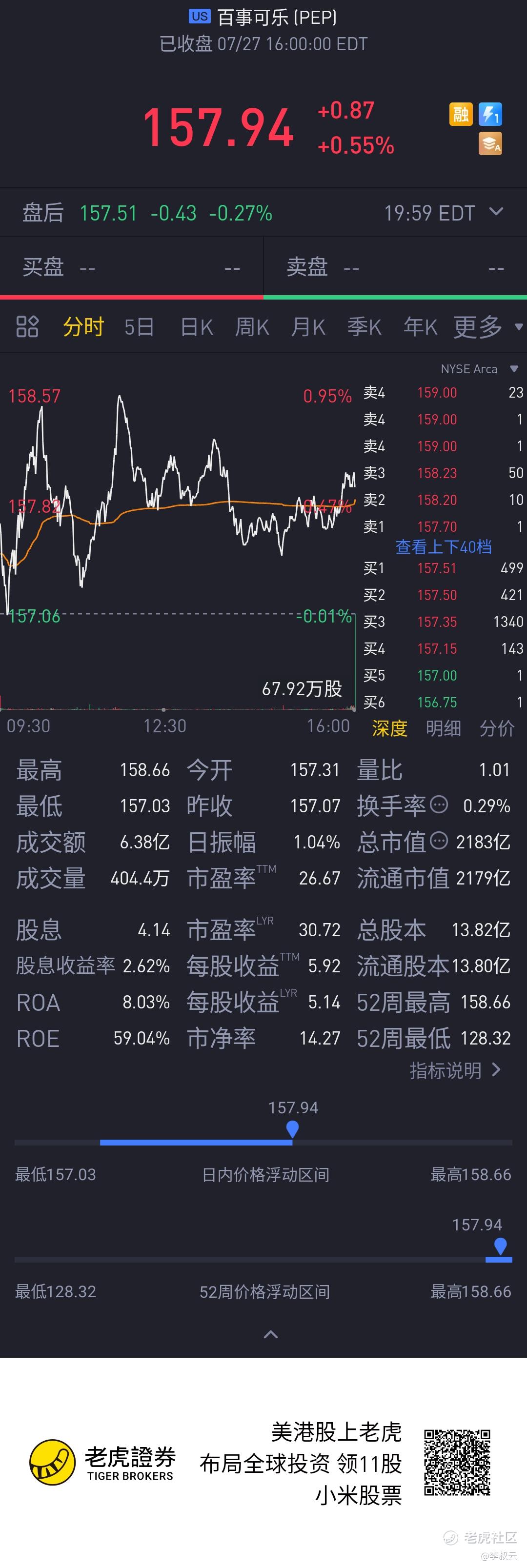Switch to the 分价 price distribution tab
This screenshot has height=1568, width=527.
tap(497, 728)
